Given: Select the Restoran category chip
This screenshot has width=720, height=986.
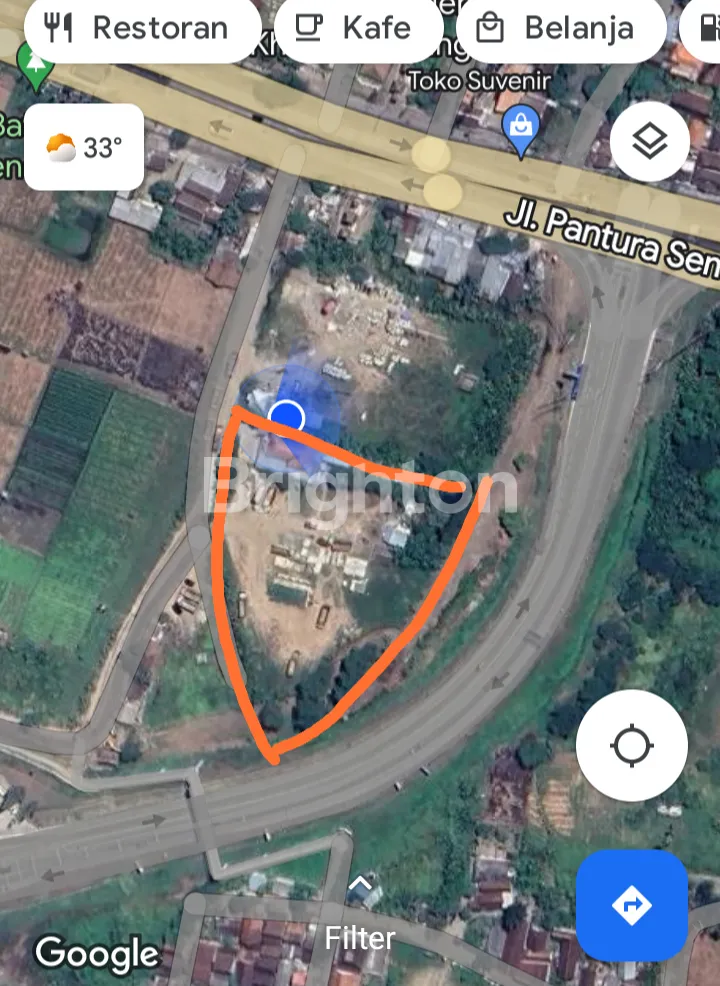Looking at the screenshot, I should [140, 28].
